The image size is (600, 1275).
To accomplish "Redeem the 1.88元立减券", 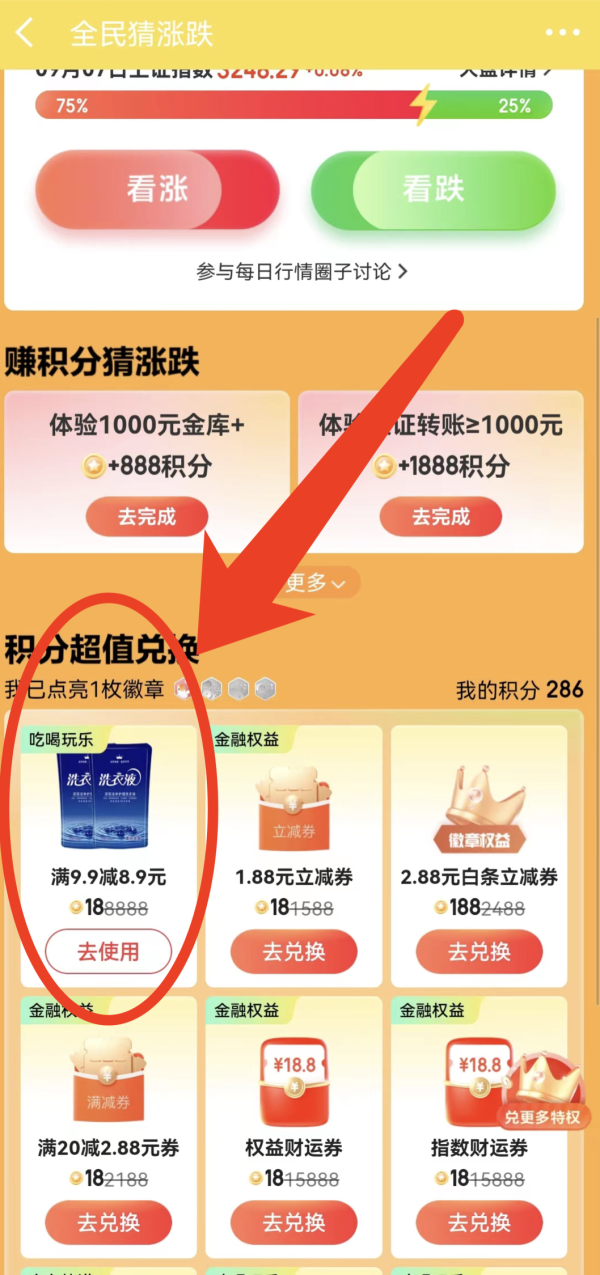I will [x=294, y=952].
